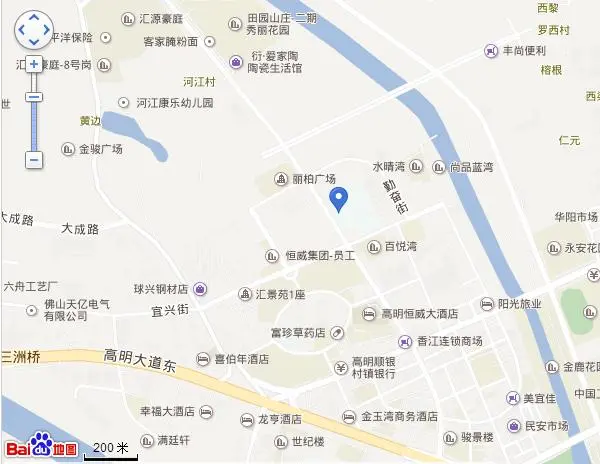The height and width of the screenshot is (464, 600).
Task: Select the blue location pin marker
Action: pos(339,200)
